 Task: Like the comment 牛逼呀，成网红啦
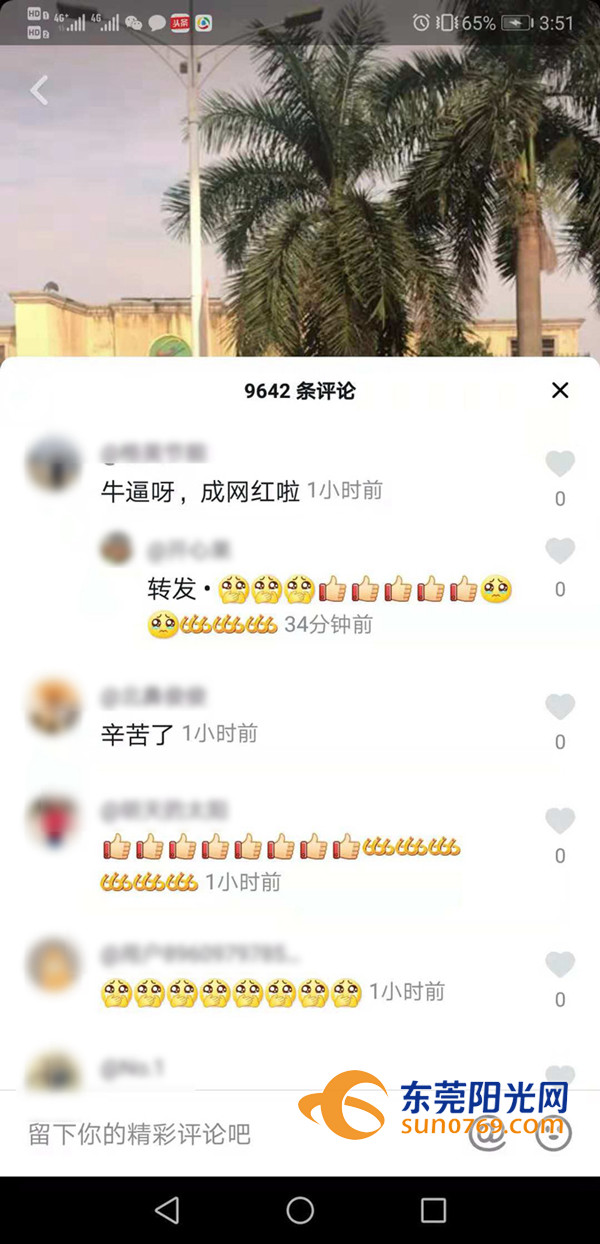tap(560, 464)
